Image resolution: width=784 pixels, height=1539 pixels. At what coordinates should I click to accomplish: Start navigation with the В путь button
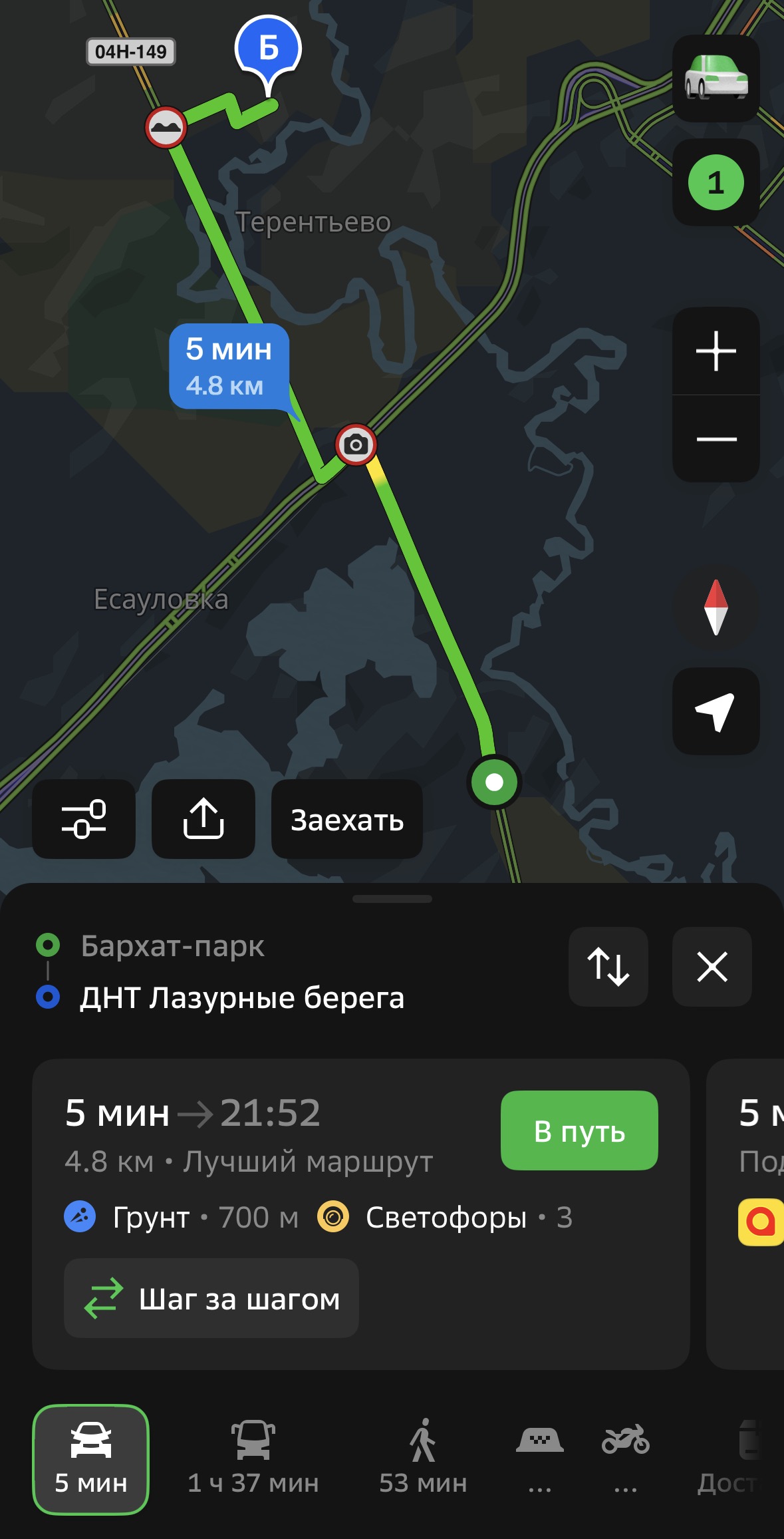(579, 1130)
